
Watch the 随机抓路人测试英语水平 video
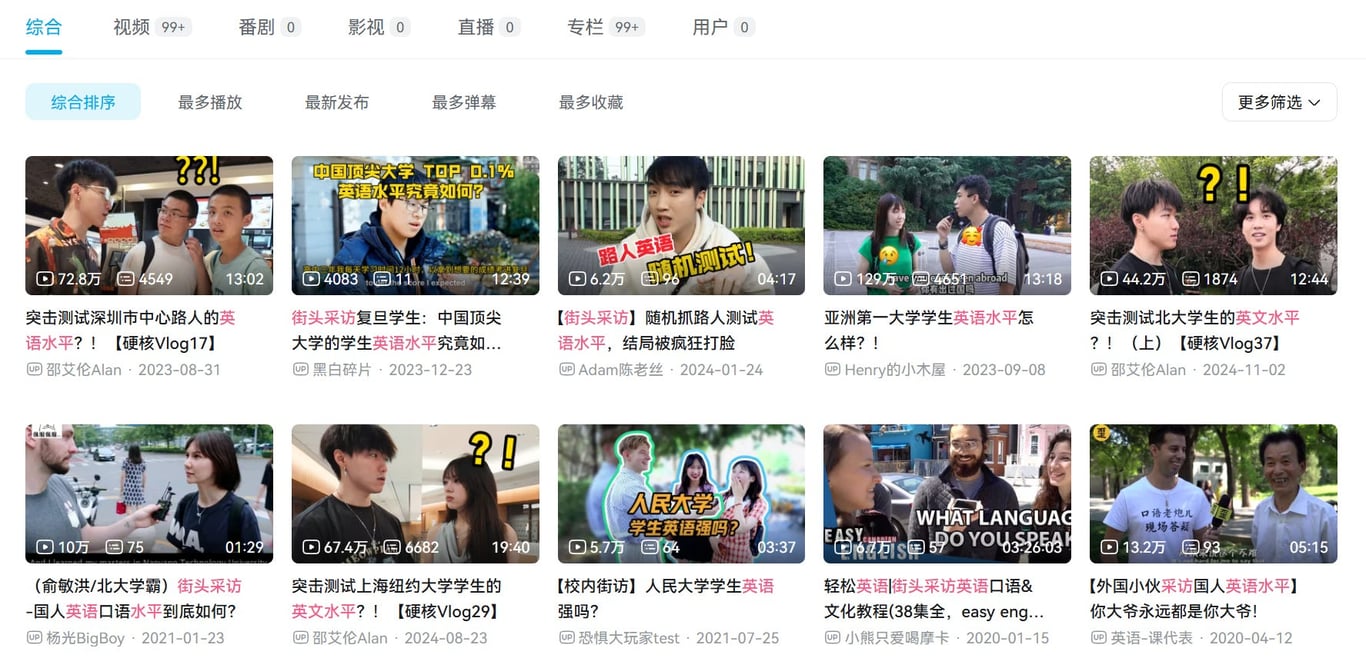tap(681, 225)
